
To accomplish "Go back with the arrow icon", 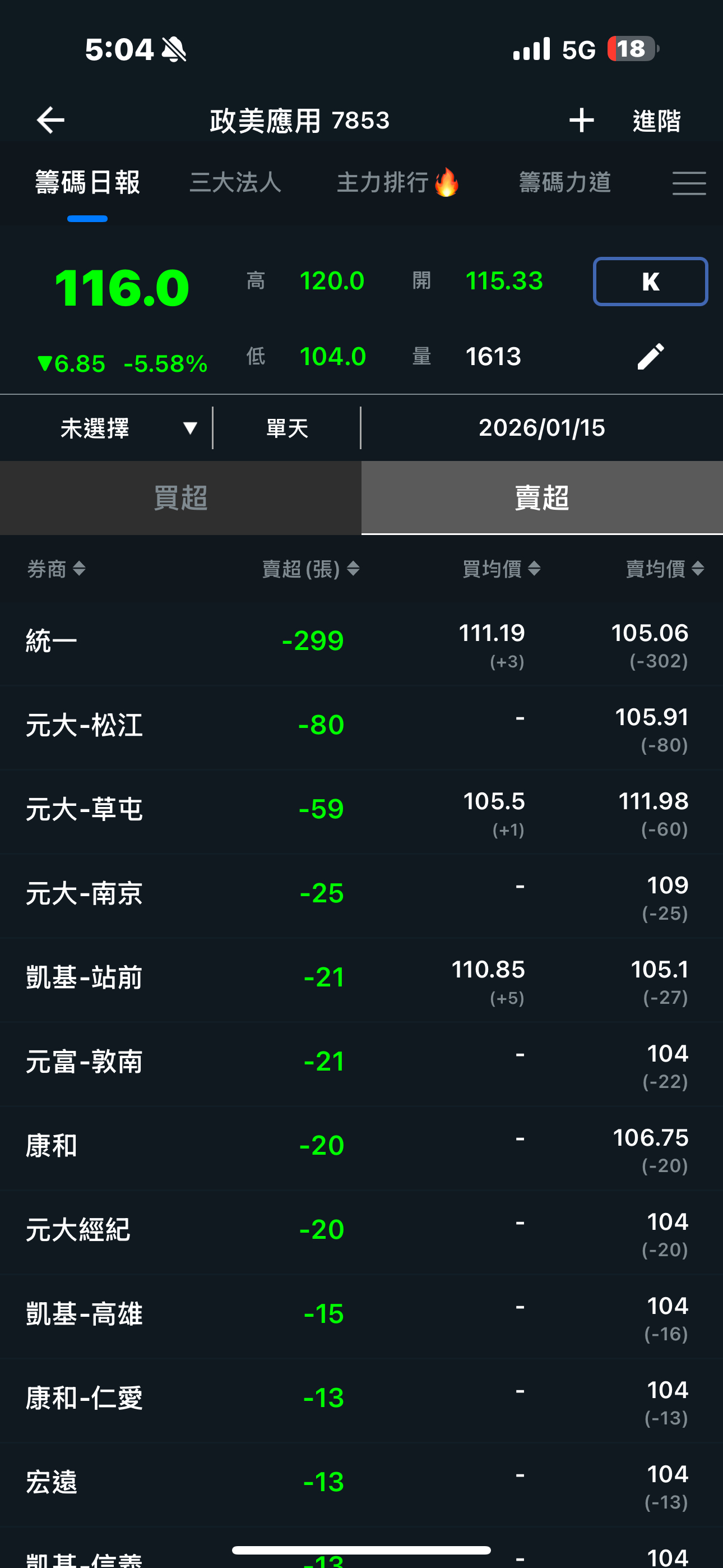I will (x=50, y=120).
